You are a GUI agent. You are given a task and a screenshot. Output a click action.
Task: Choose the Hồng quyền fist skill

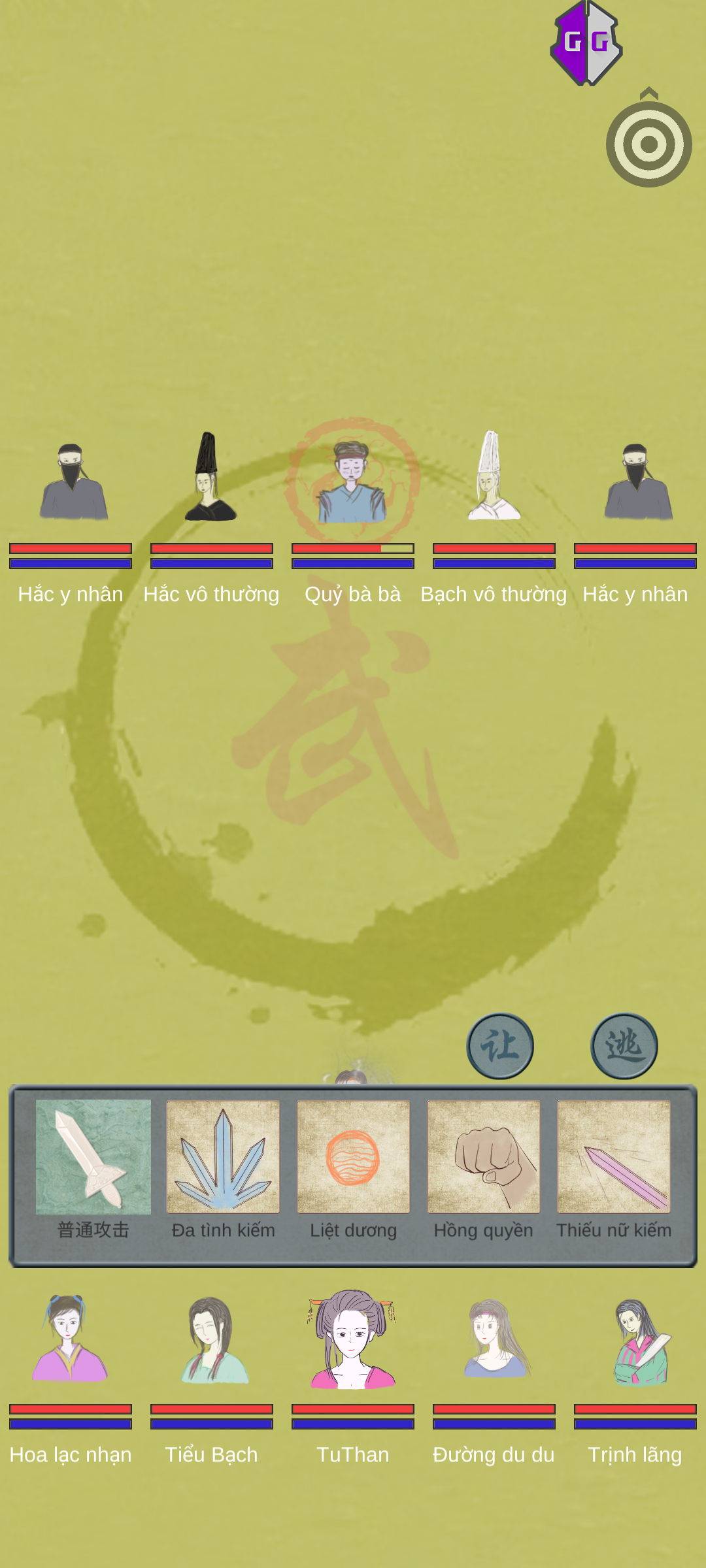tap(484, 1157)
